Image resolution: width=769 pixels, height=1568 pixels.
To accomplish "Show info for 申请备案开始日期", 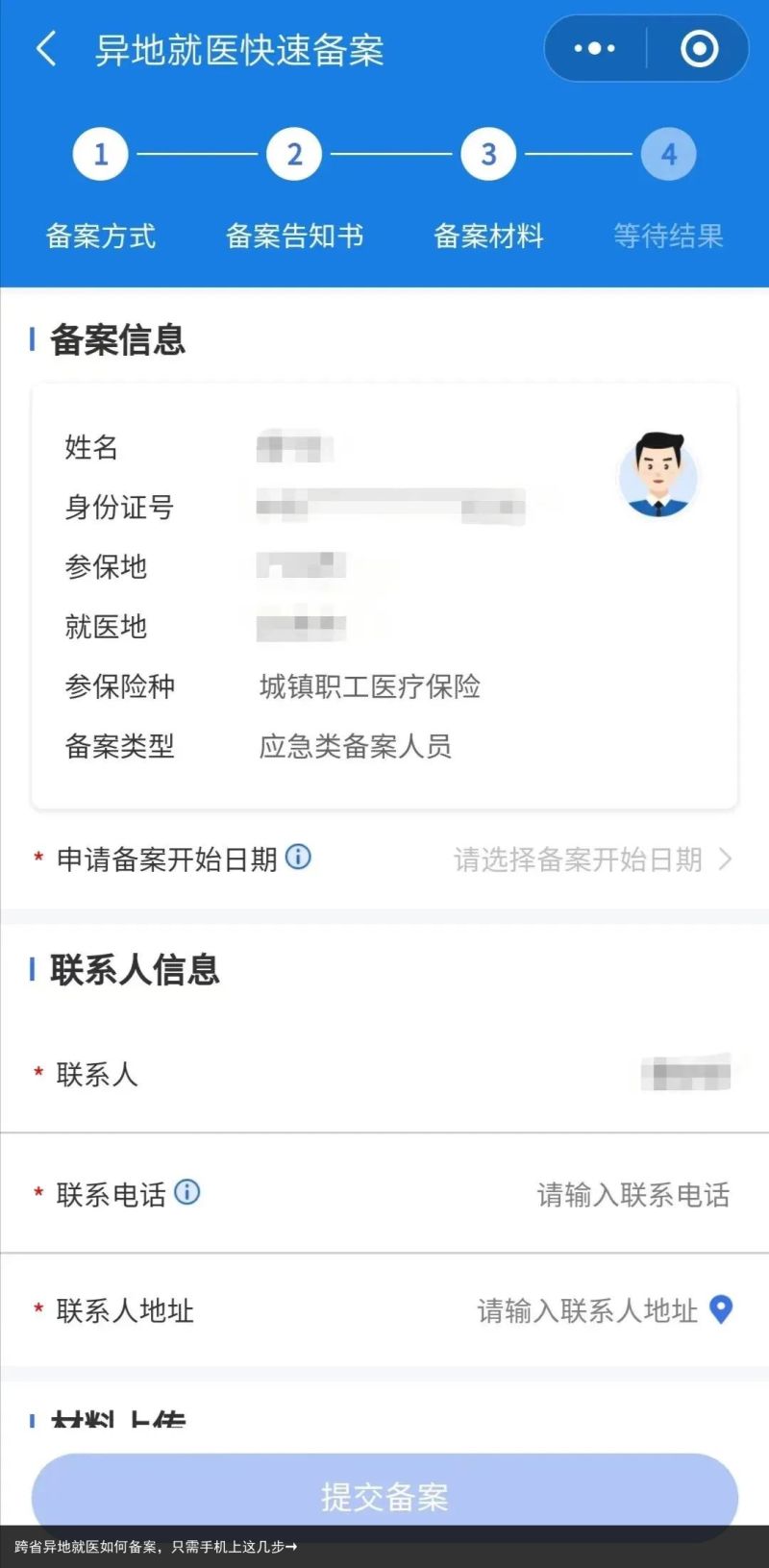I will pyautogui.click(x=299, y=857).
